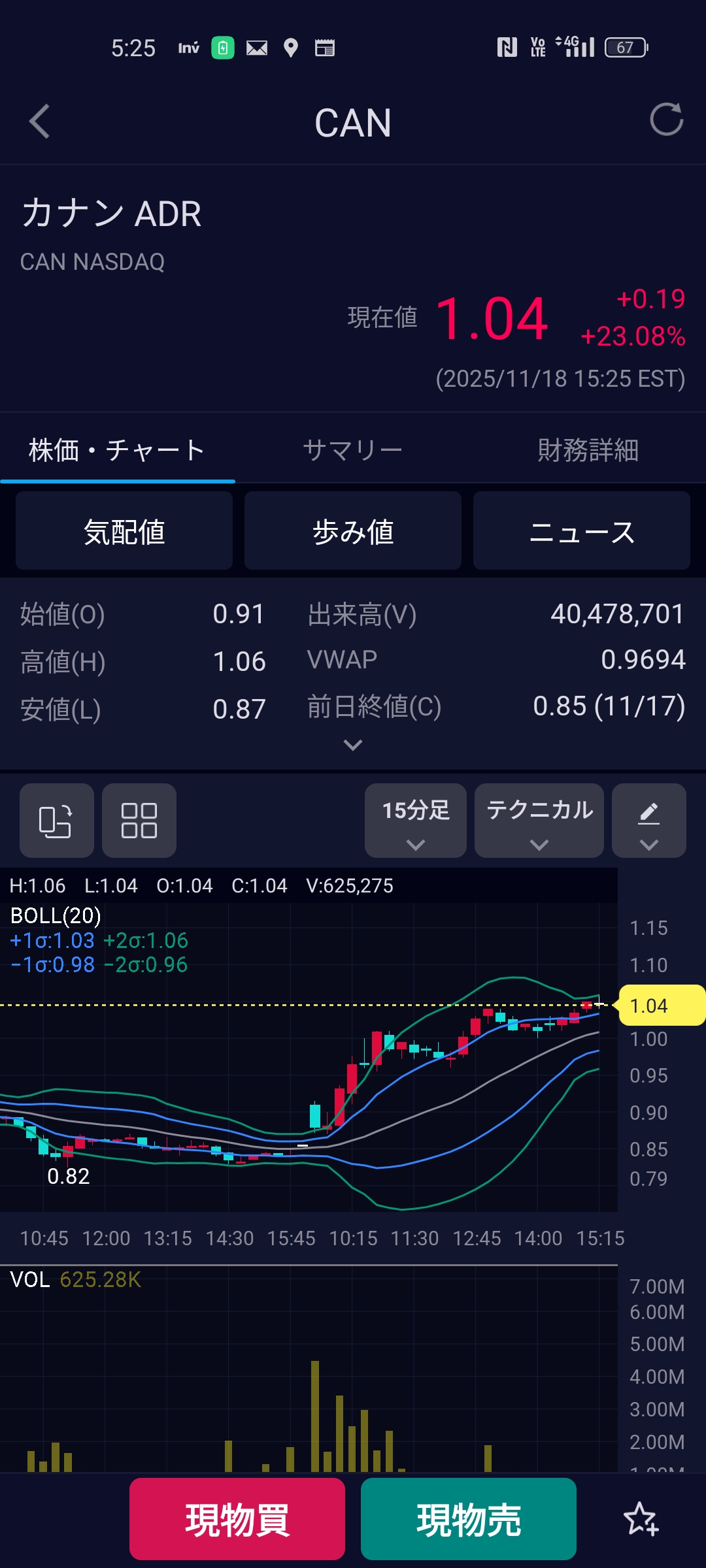Open the 気配値 quotes button
The image size is (706, 1568).
click(x=124, y=531)
